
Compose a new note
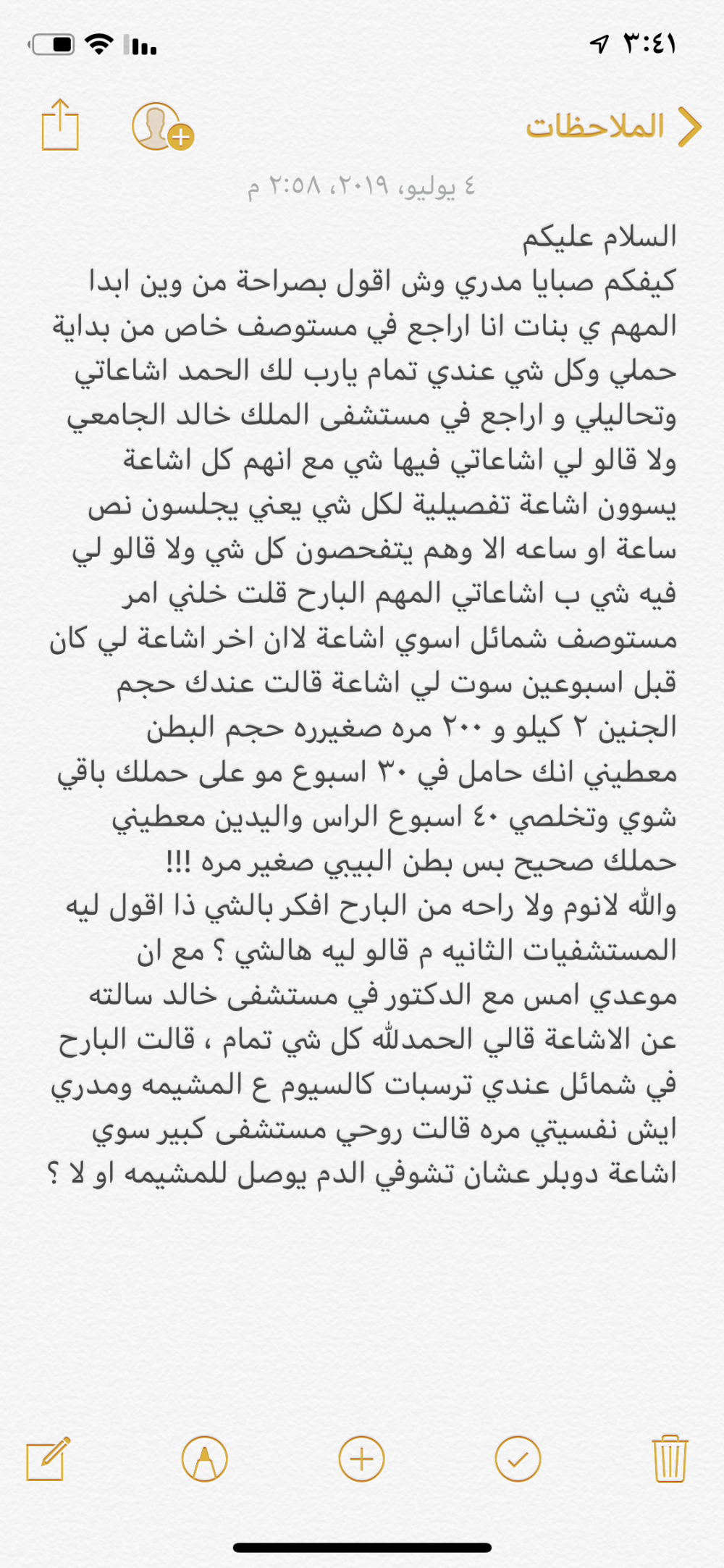click(48, 1458)
